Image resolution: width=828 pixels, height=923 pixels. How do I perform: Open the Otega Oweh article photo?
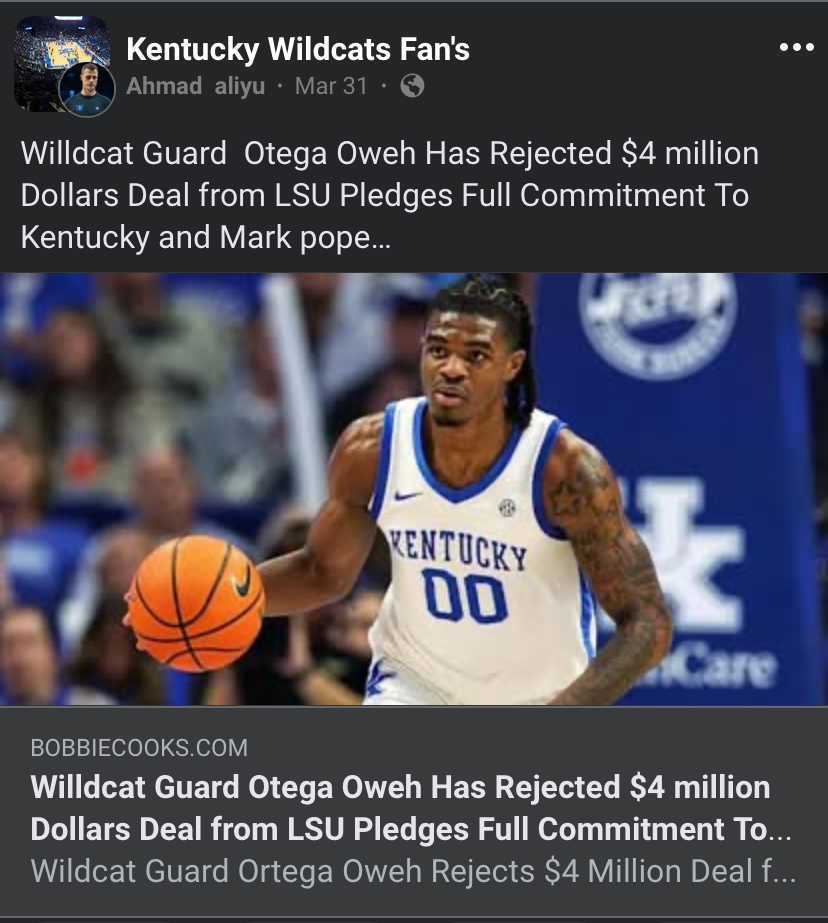pyautogui.click(x=414, y=489)
